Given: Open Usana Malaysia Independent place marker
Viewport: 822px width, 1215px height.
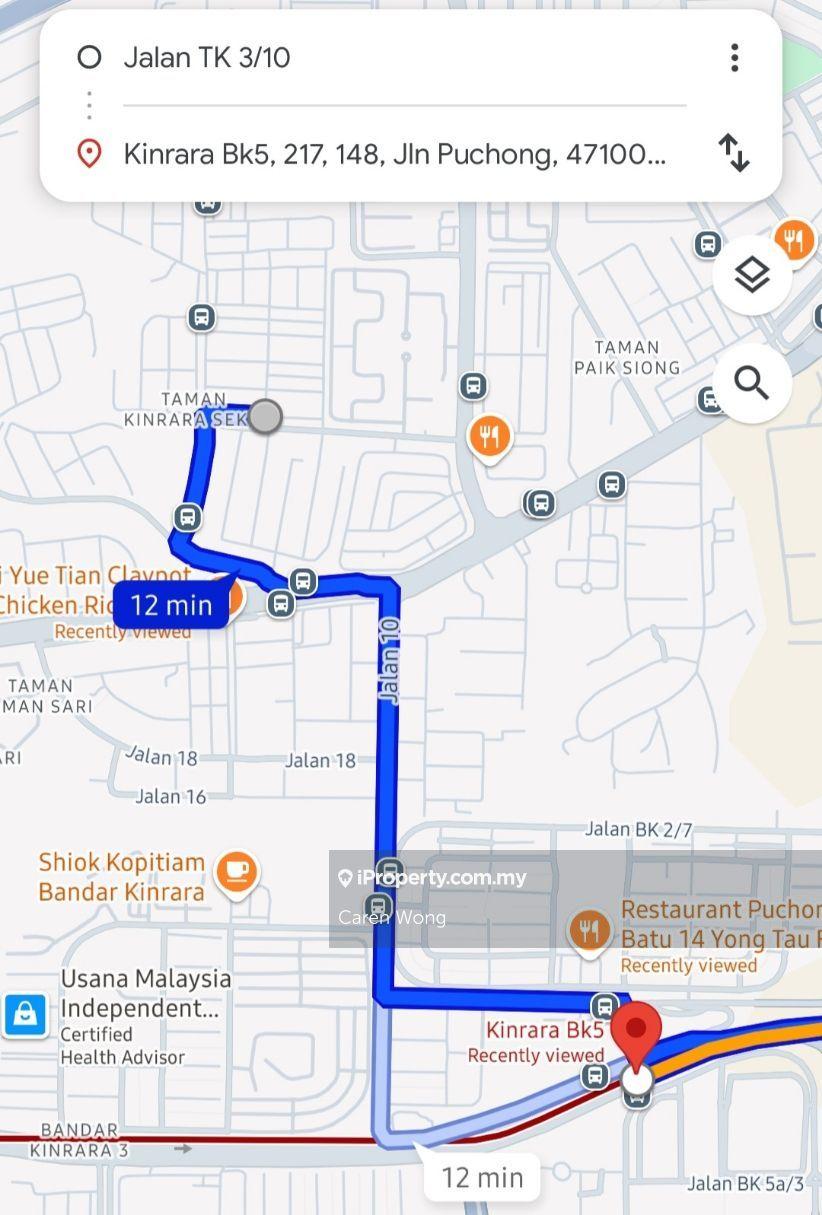Looking at the screenshot, I should (24, 1014).
